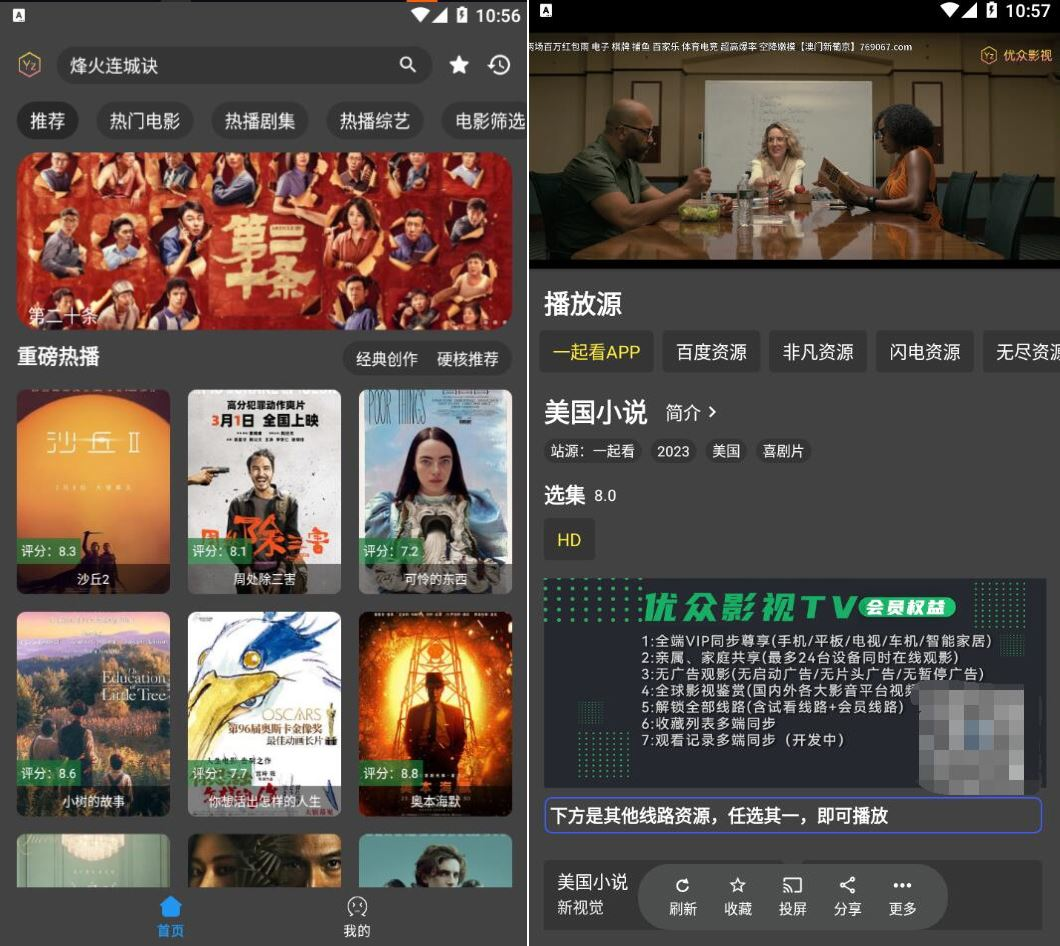Go to the 我的 tab
The image size is (1060, 946).
point(357,915)
